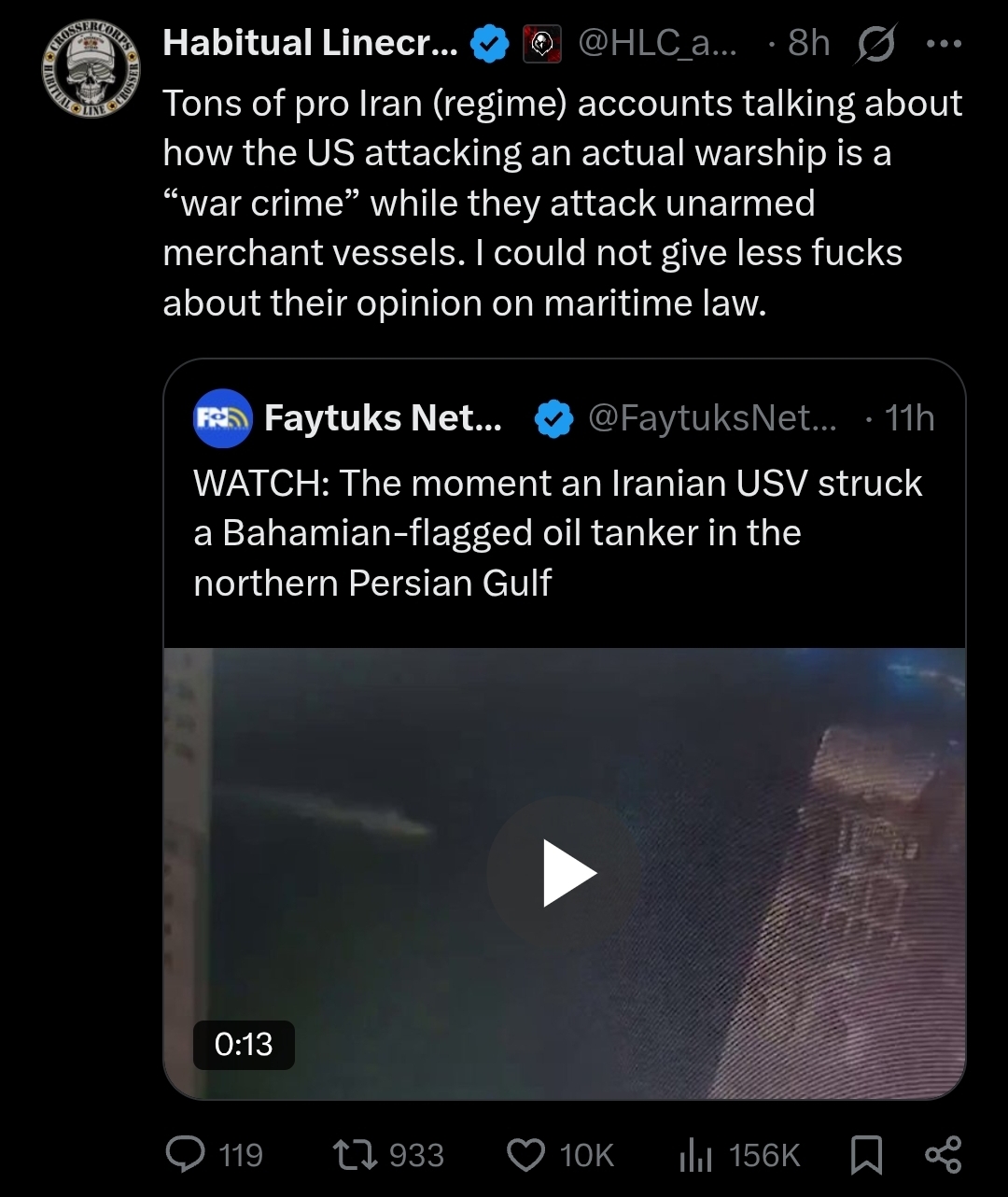Reply to Habitual Linecrosser's post
This screenshot has width=1008, height=1197.
[x=186, y=1155]
